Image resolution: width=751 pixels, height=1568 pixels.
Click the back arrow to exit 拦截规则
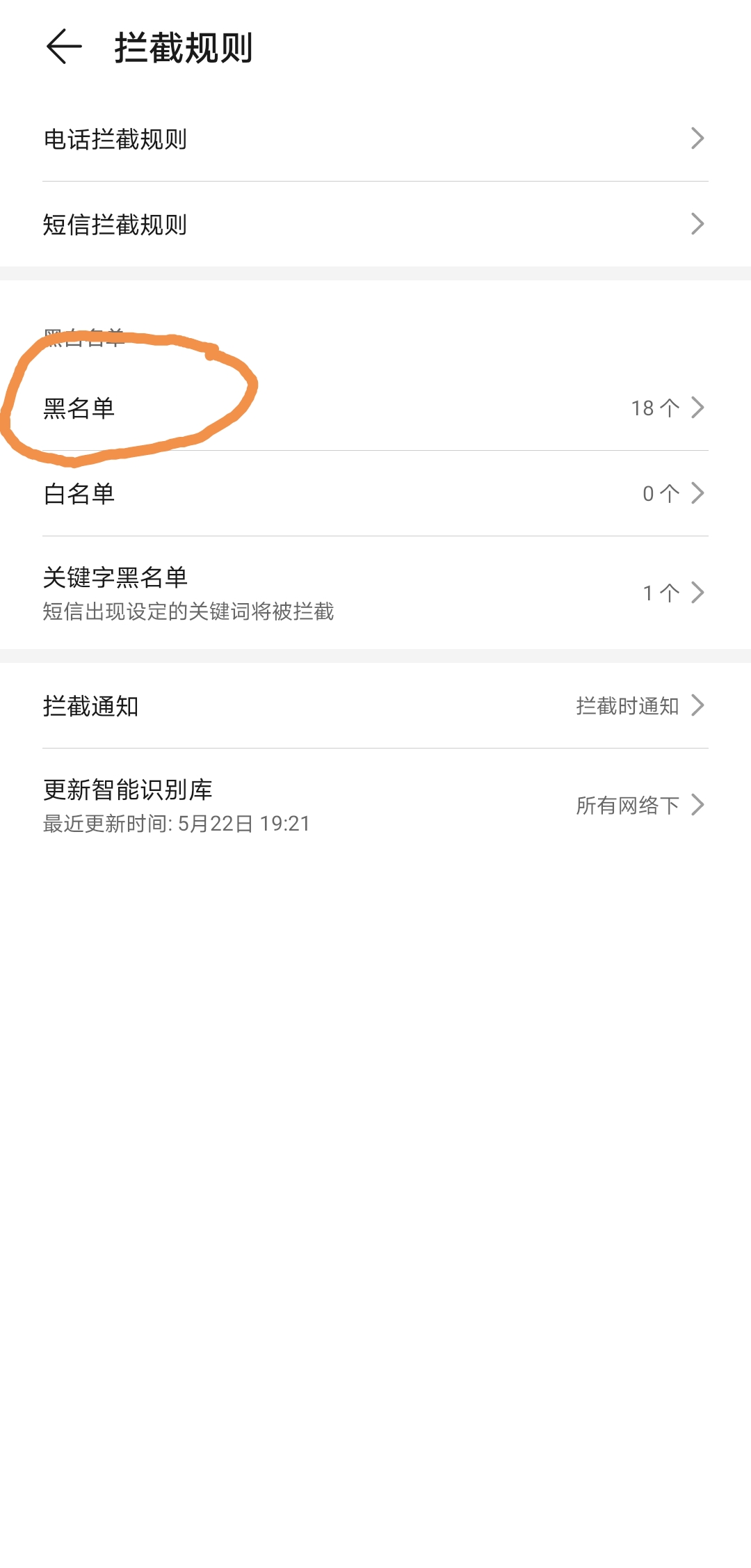pos(61,47)
